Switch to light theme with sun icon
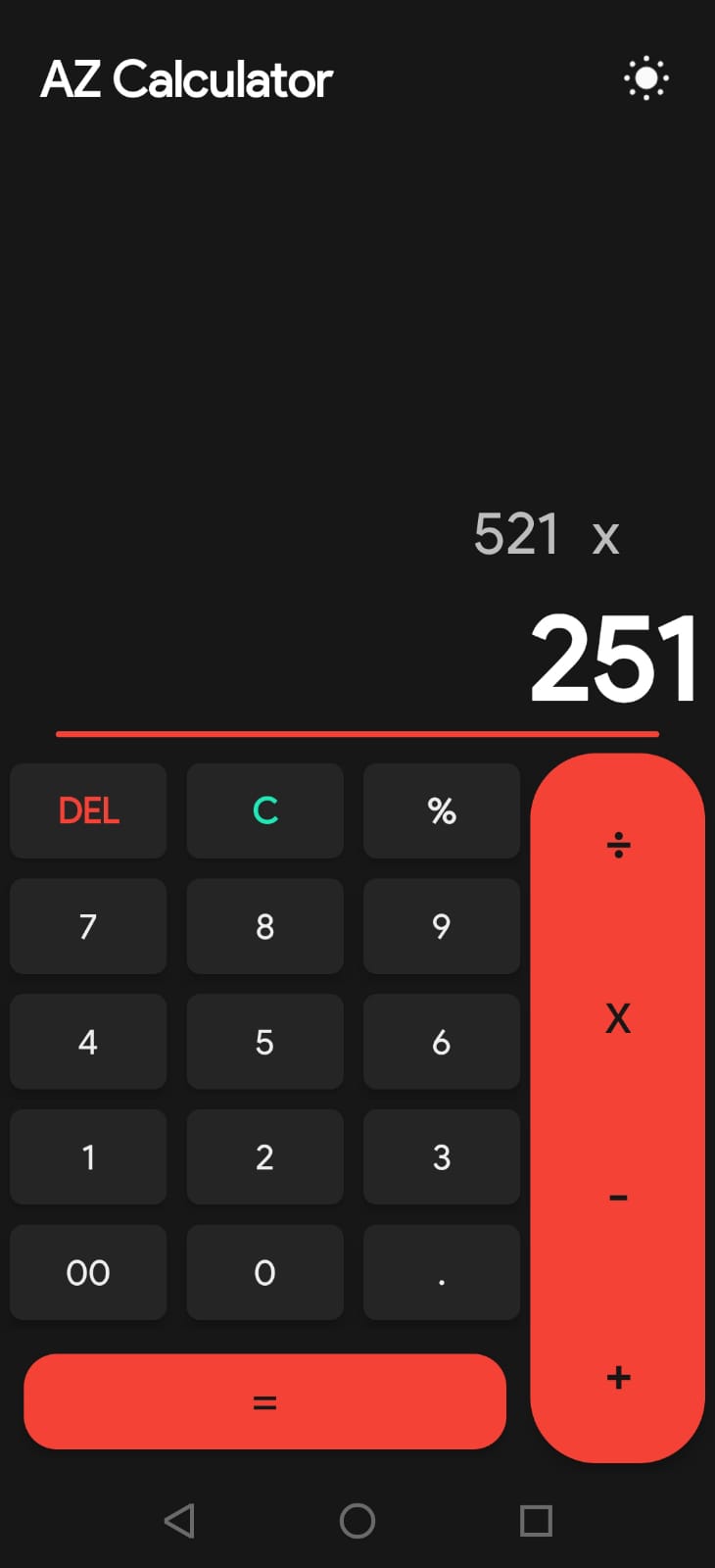The image size is (715, 1568). click(646, 78)
